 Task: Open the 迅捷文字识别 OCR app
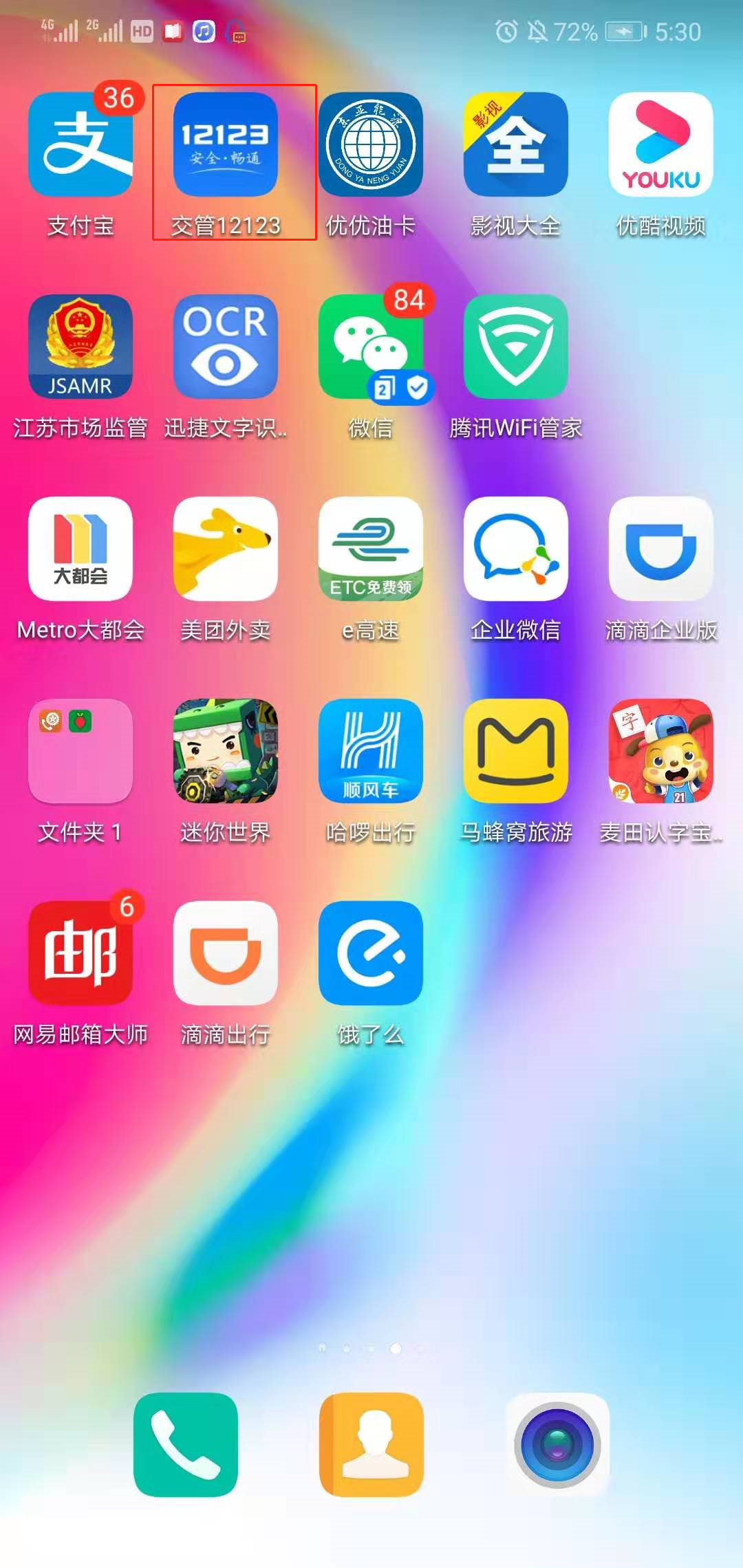(x=226, y=347)
